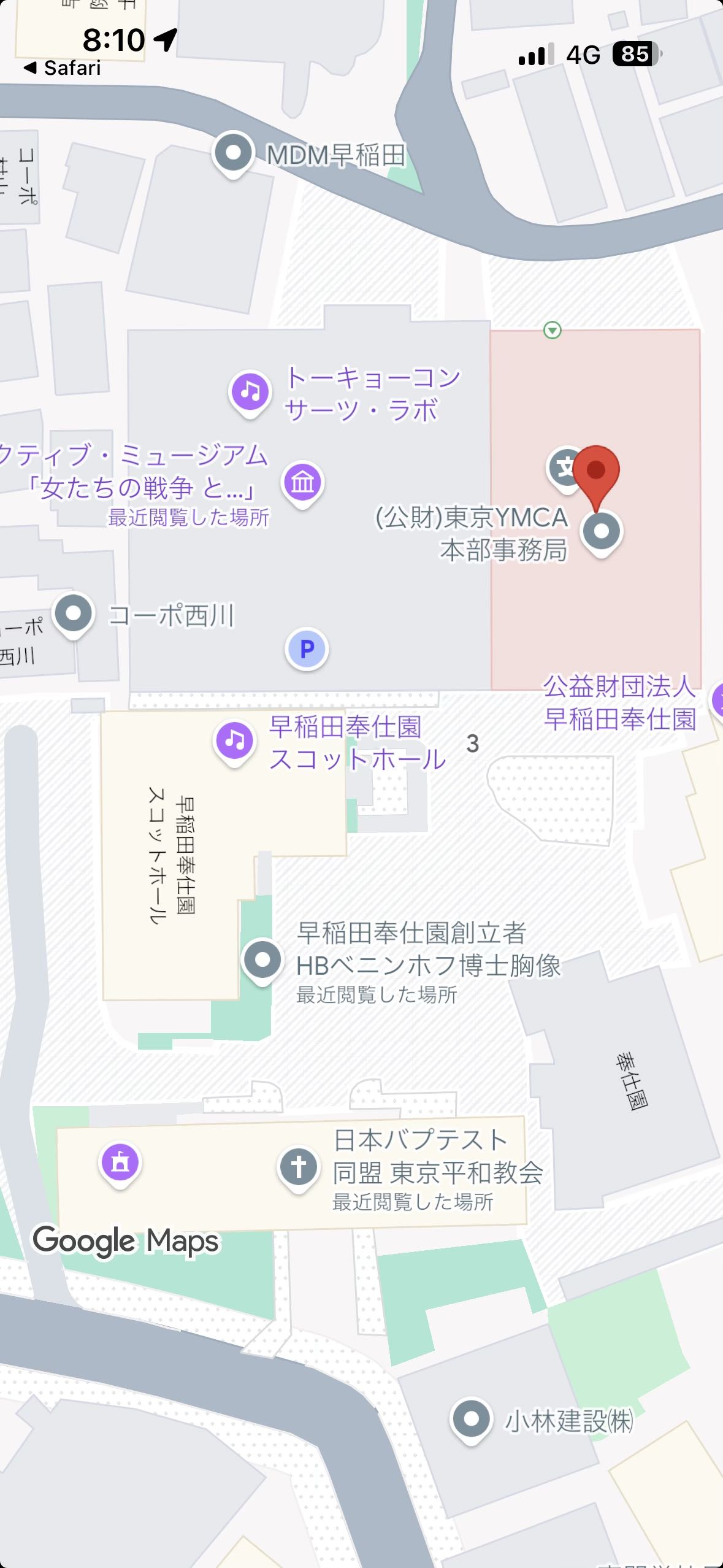This screenshot has height=1568, width=723.
Task: Open the コーポ西川 place pin
Action: coord(74,614)
